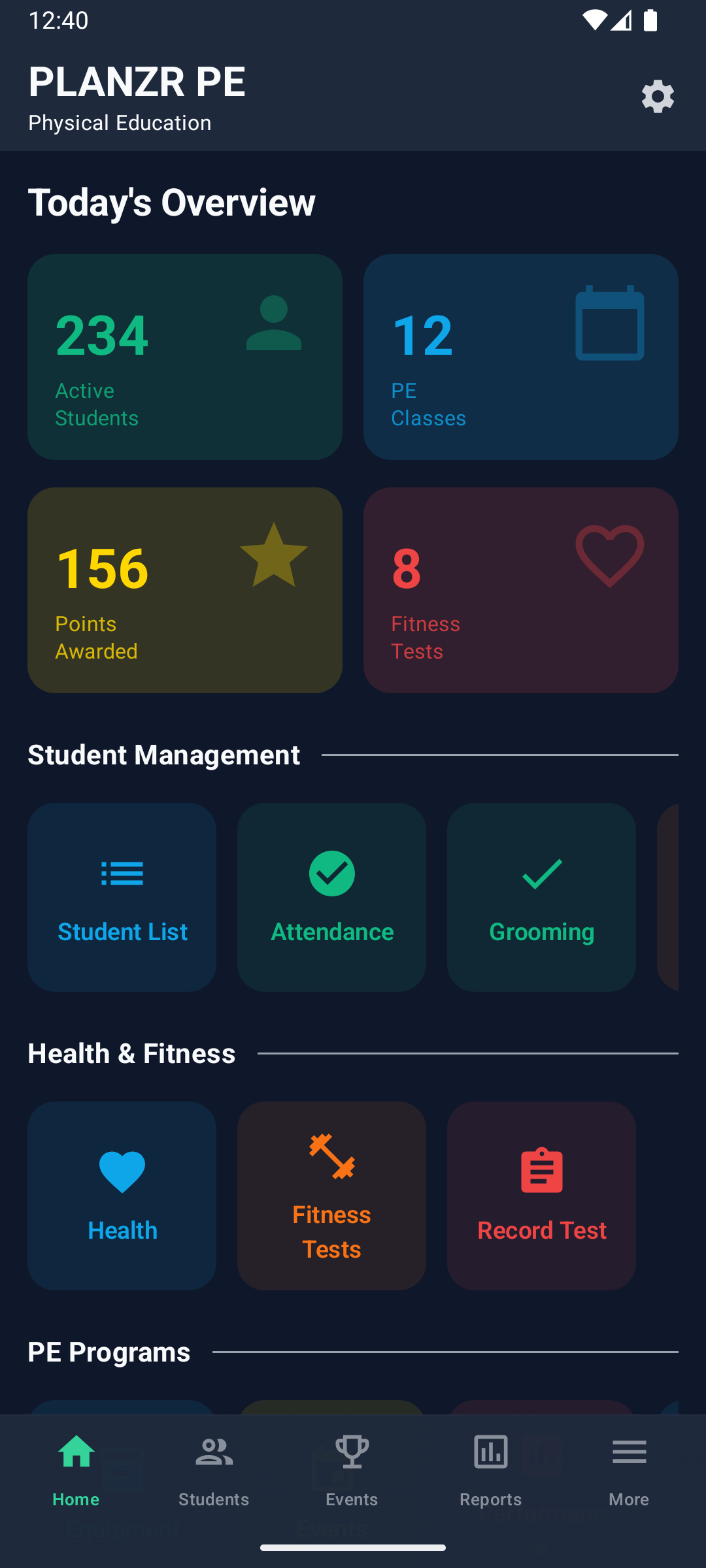
Task: Tap the Attendance checkmark icon
Action: pyautogui.click(x=331, y=874)
